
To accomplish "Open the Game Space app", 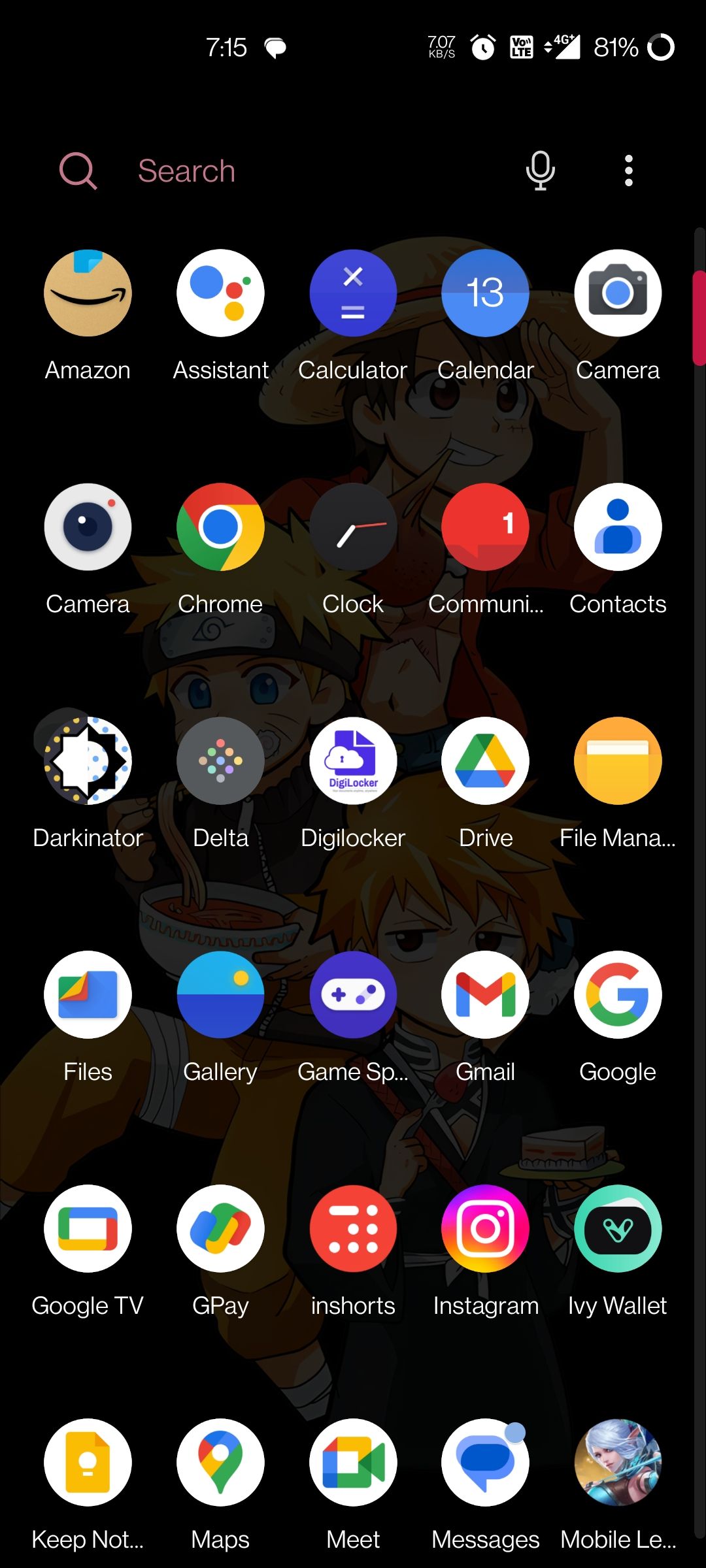I will pos(352,994).
